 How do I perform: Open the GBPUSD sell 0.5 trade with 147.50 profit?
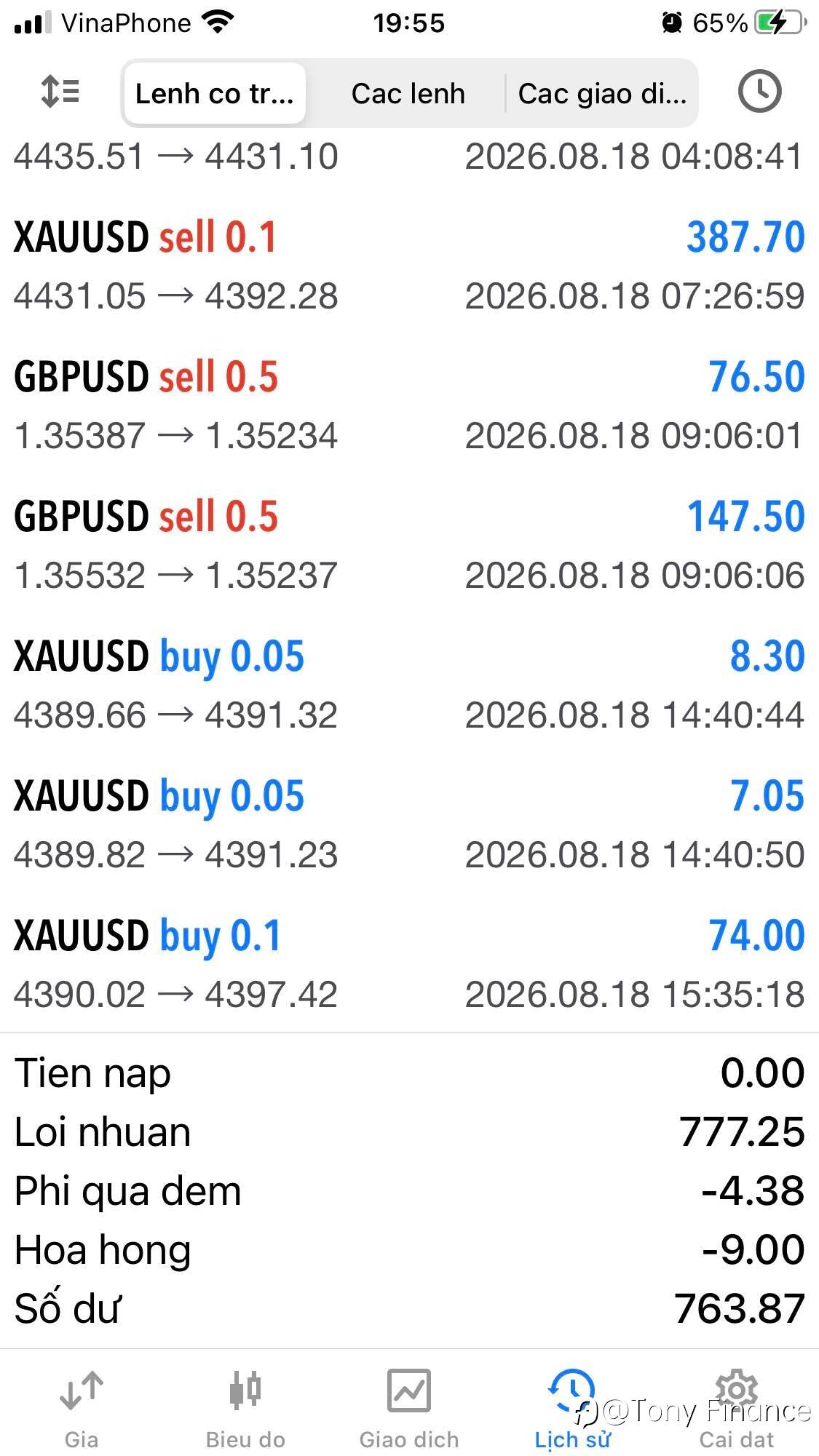pyautogui.click(x=409, y=546)
